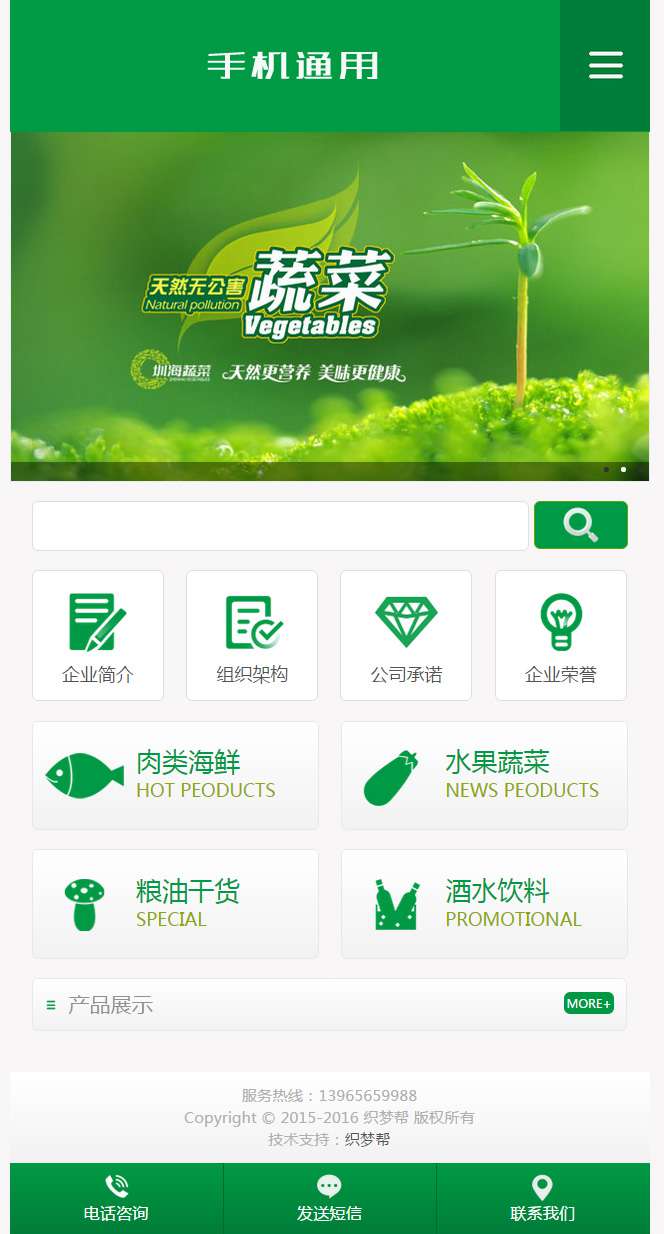Image resolution: width=664 pixels, height=1234 pixels.
Task: Tap the green search button
Action: [580, 525]
